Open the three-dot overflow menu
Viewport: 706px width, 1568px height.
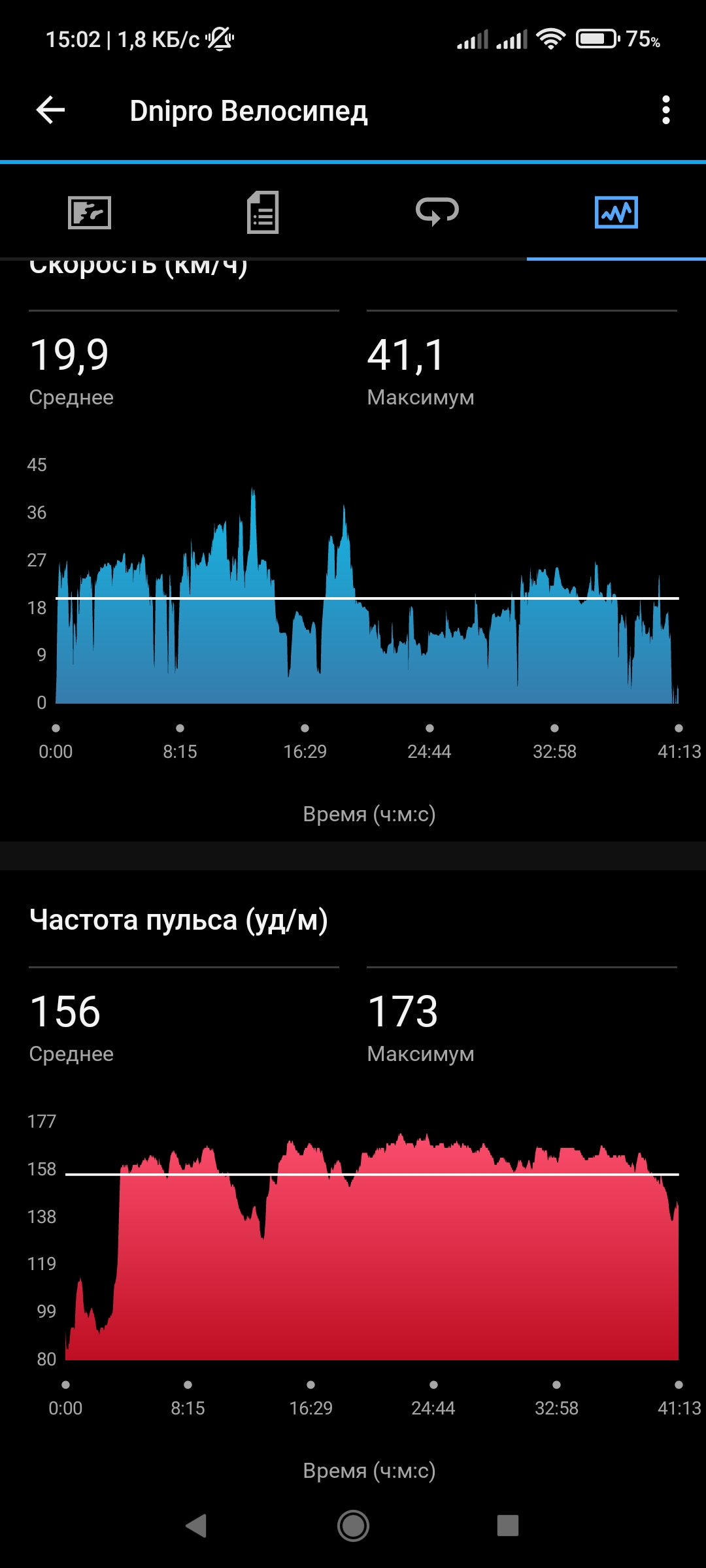click(665, 110)
